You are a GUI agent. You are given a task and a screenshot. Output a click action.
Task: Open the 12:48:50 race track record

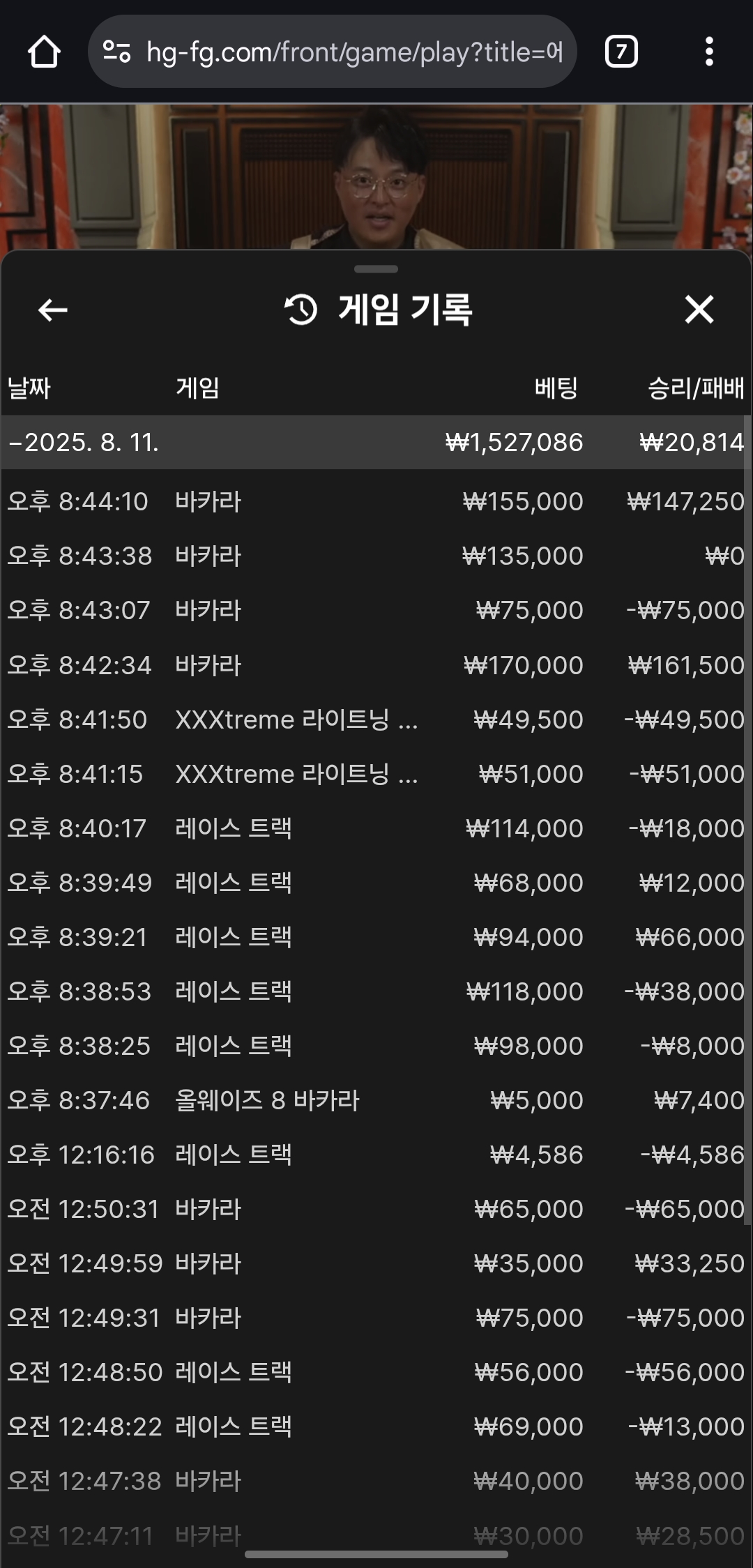point(376,1372)
